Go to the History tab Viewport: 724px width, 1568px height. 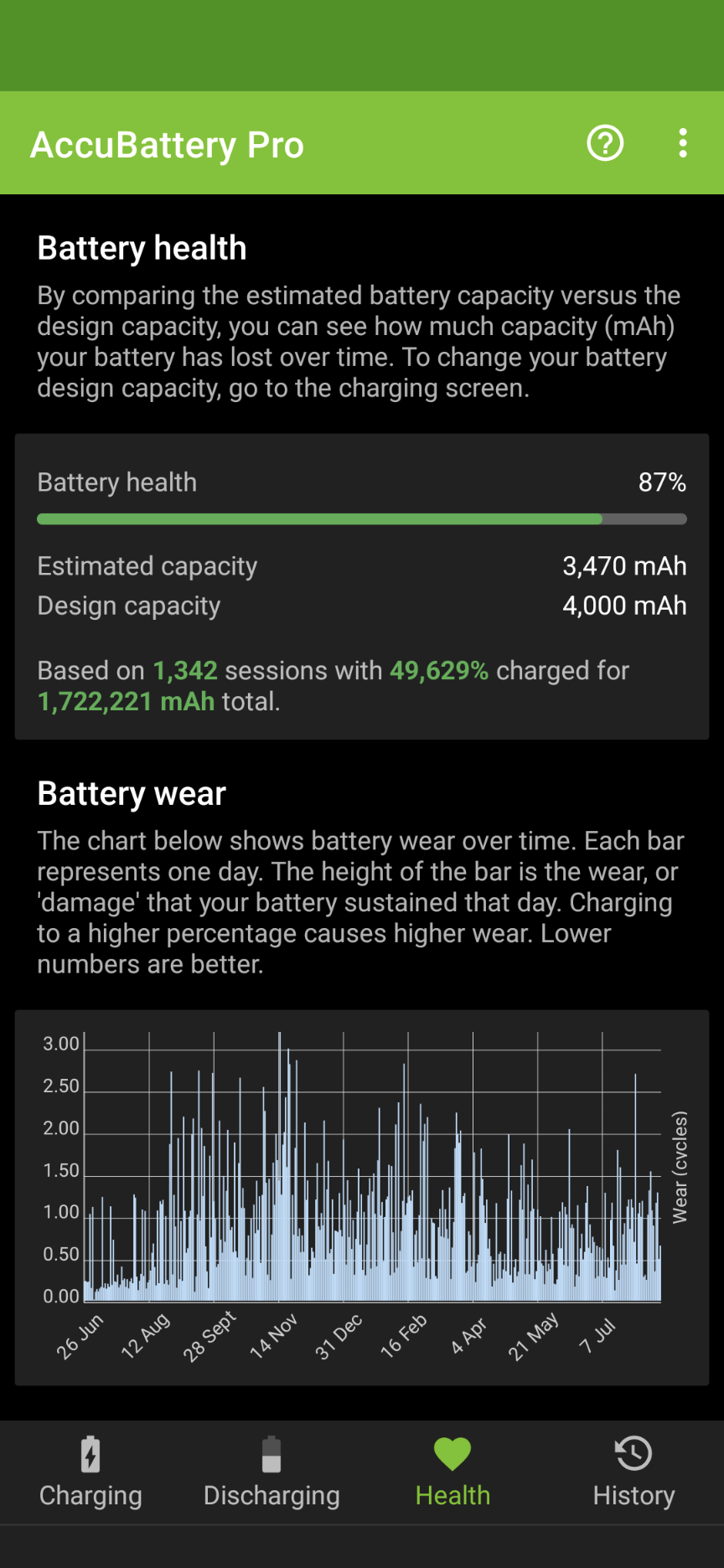coord(633,1472)
